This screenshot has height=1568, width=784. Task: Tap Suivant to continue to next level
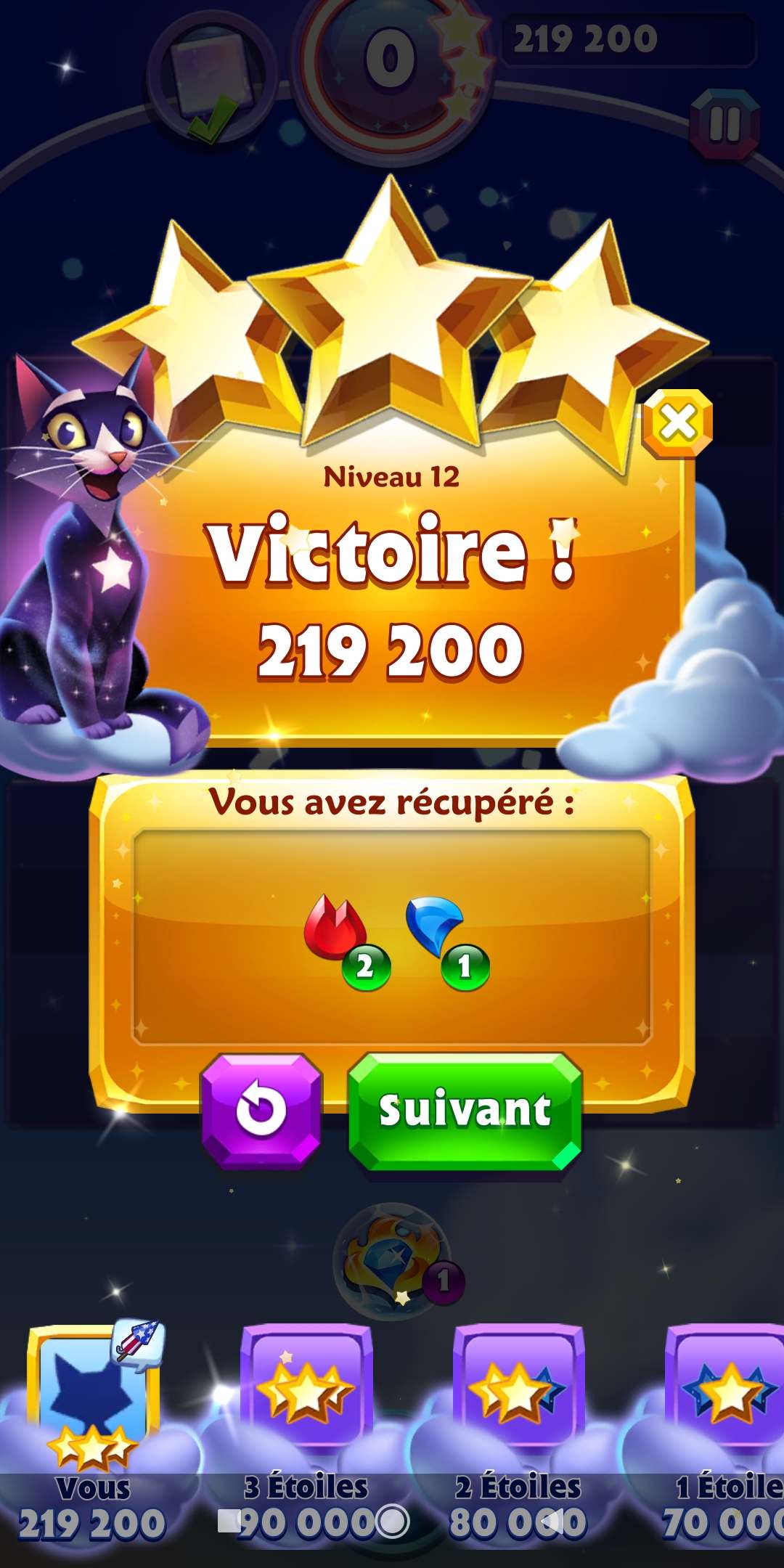pyautogui.click(x=465, y=1111)
